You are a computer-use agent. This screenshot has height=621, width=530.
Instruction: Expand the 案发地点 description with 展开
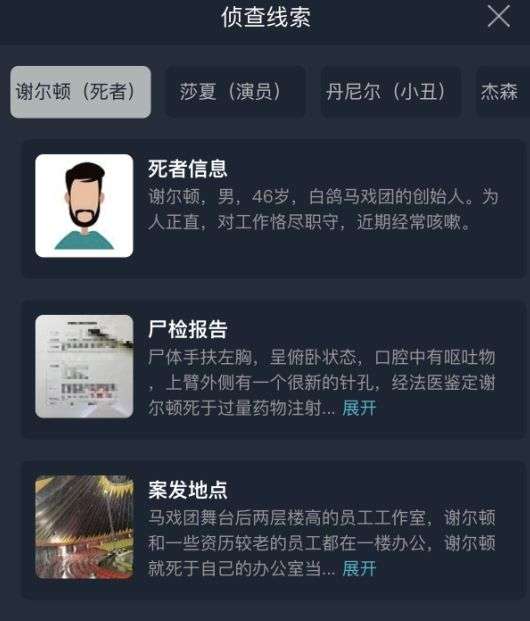pyautogui.click(x=359, y=569)
